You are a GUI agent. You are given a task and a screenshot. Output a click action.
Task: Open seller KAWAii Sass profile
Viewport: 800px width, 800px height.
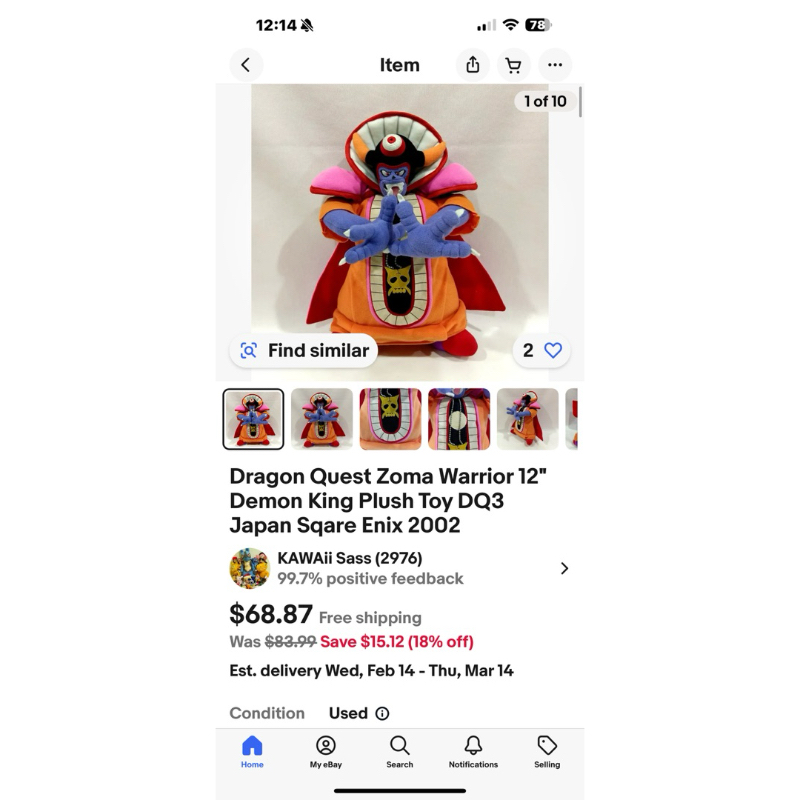tap(399, 568)
